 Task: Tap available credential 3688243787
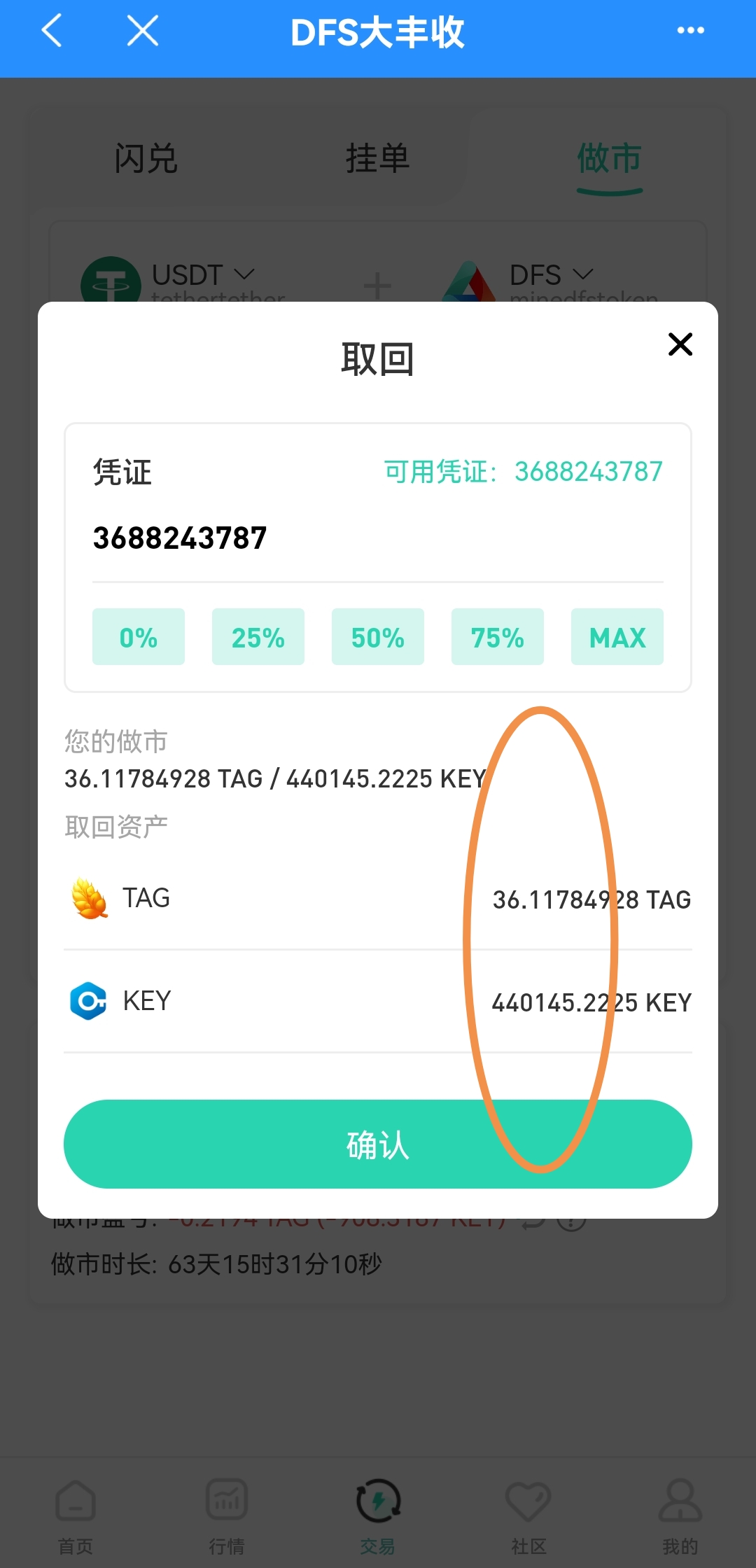(x=588, y=472)
